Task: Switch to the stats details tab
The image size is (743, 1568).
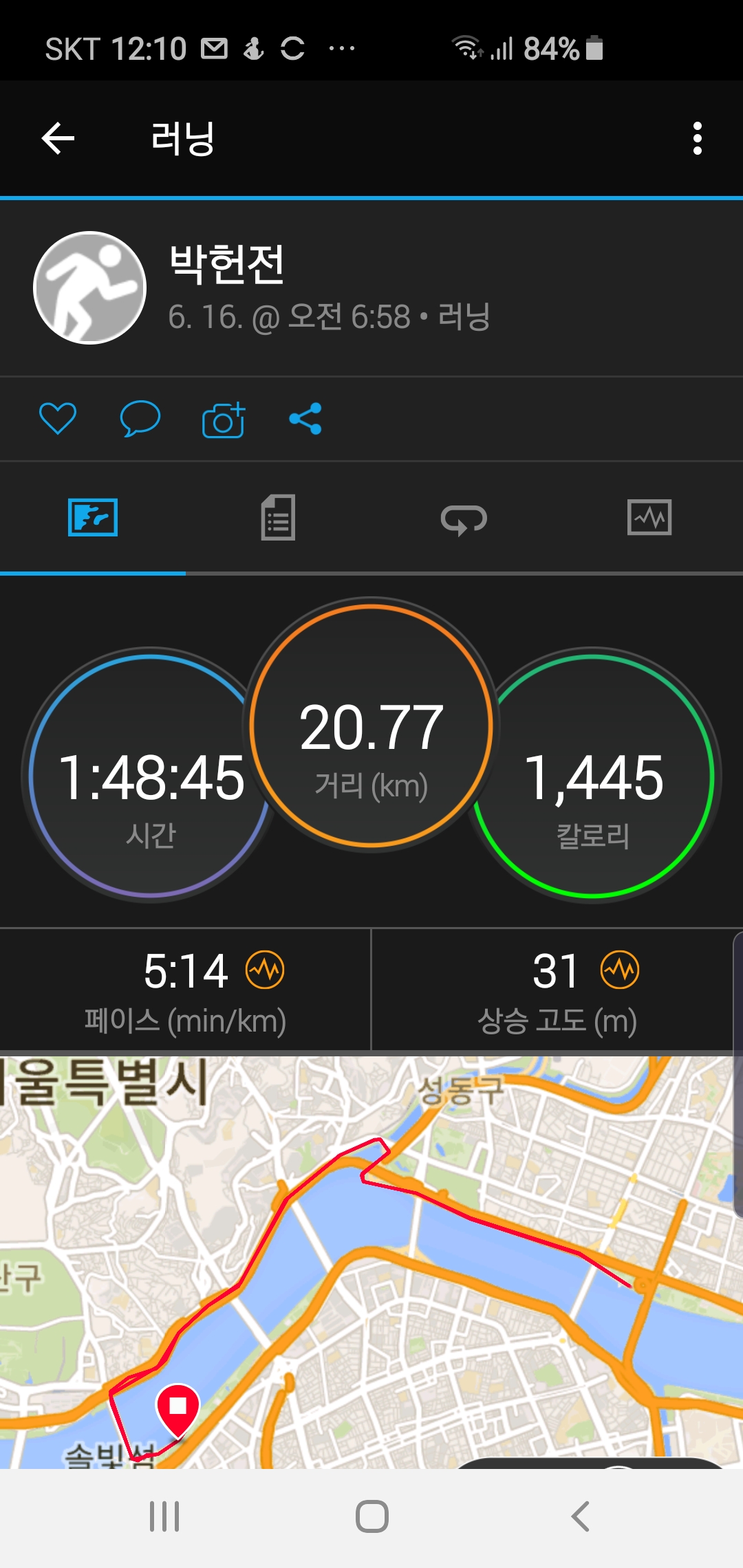Action: pyautogui.click(x=278, y=517)
